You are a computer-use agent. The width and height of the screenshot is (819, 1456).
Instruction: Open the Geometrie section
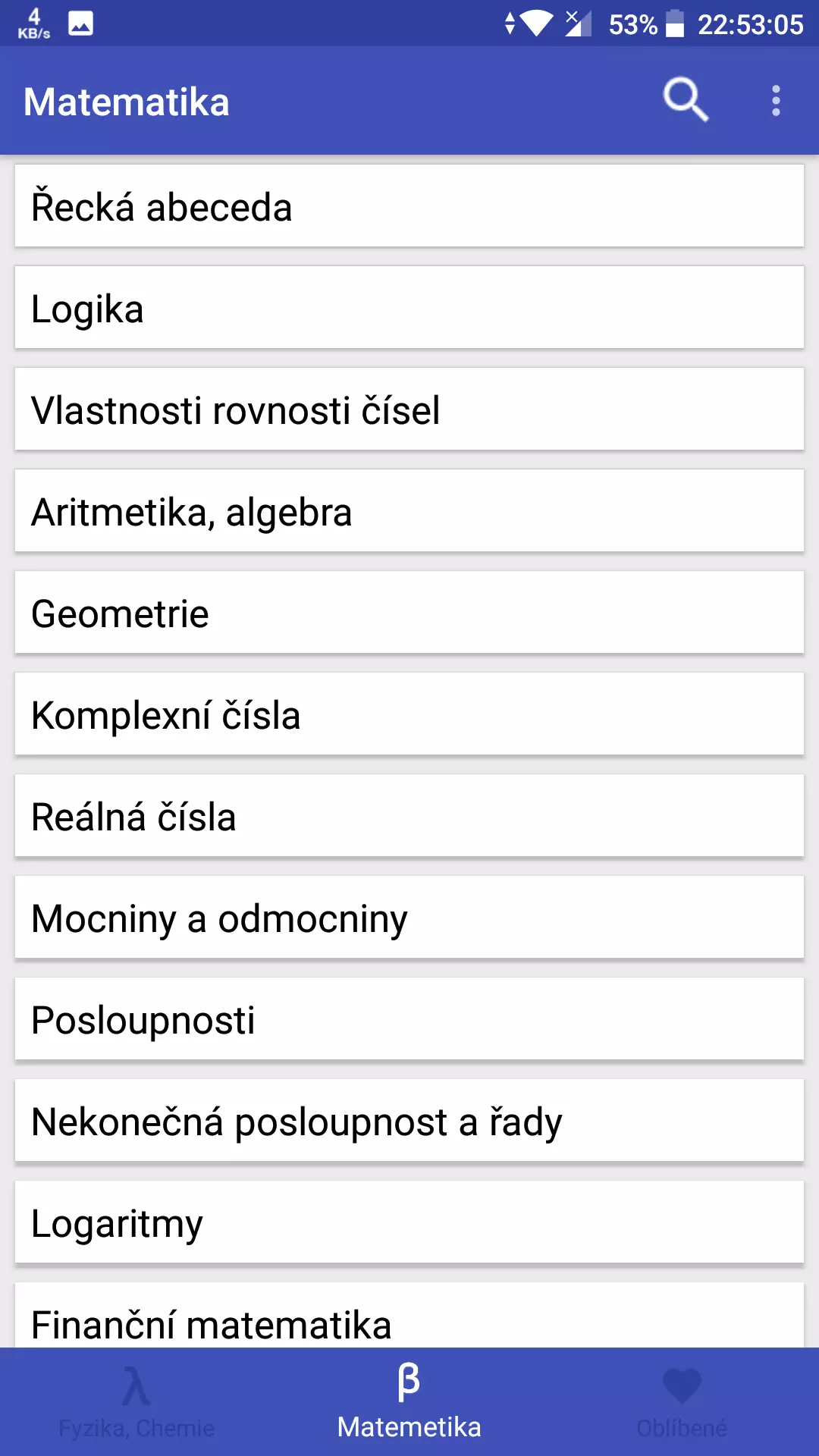[409, 613]
